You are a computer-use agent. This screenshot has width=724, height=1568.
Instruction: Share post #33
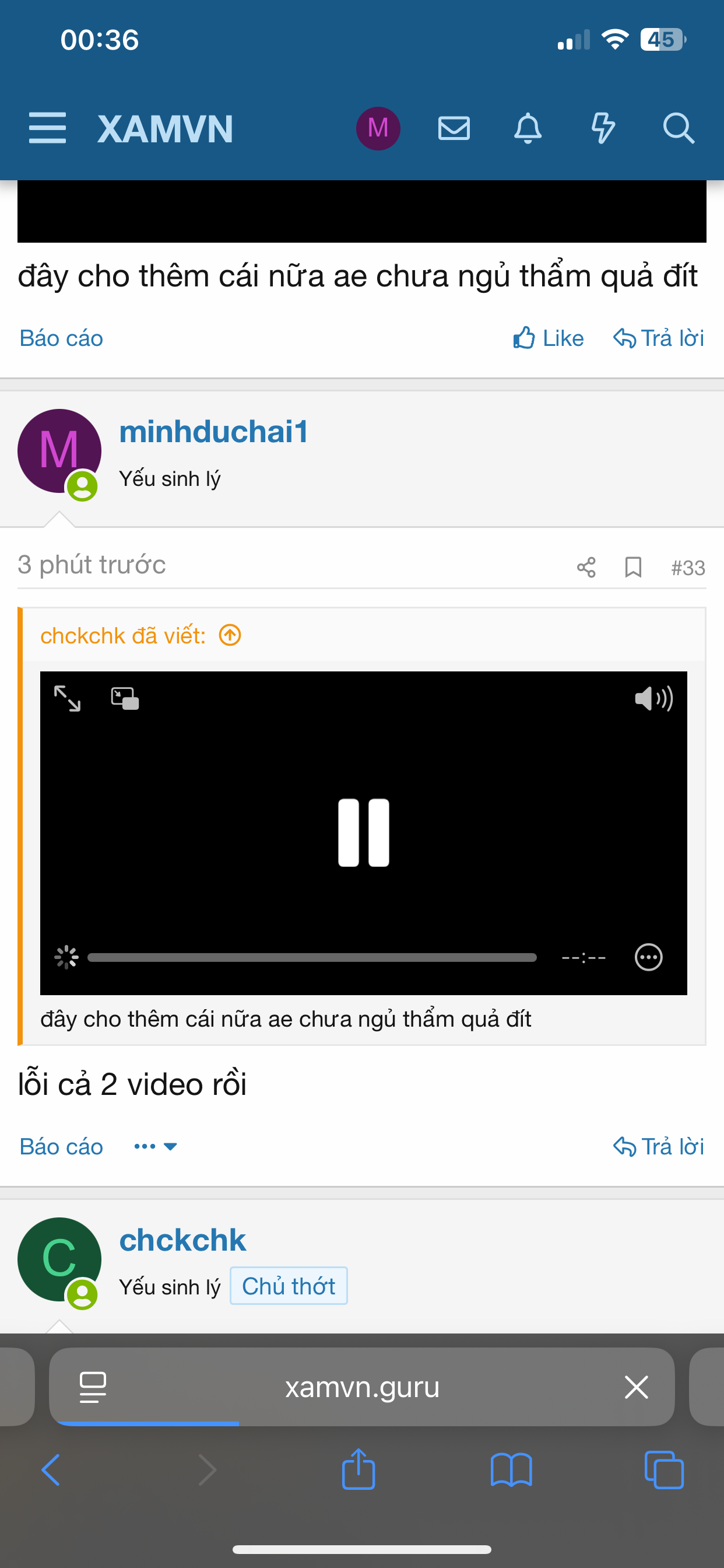[586, 568]
